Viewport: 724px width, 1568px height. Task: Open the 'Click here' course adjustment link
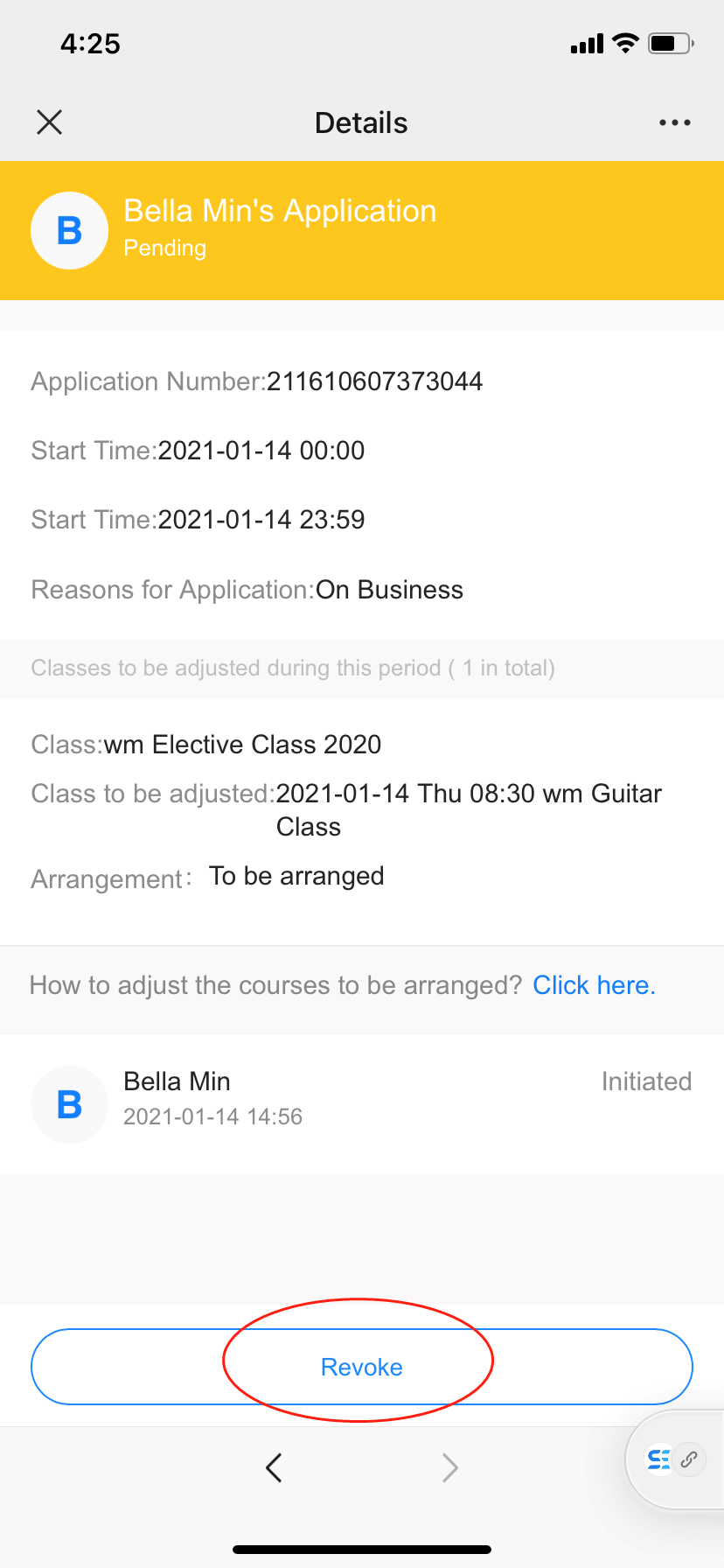click(594, 985)
